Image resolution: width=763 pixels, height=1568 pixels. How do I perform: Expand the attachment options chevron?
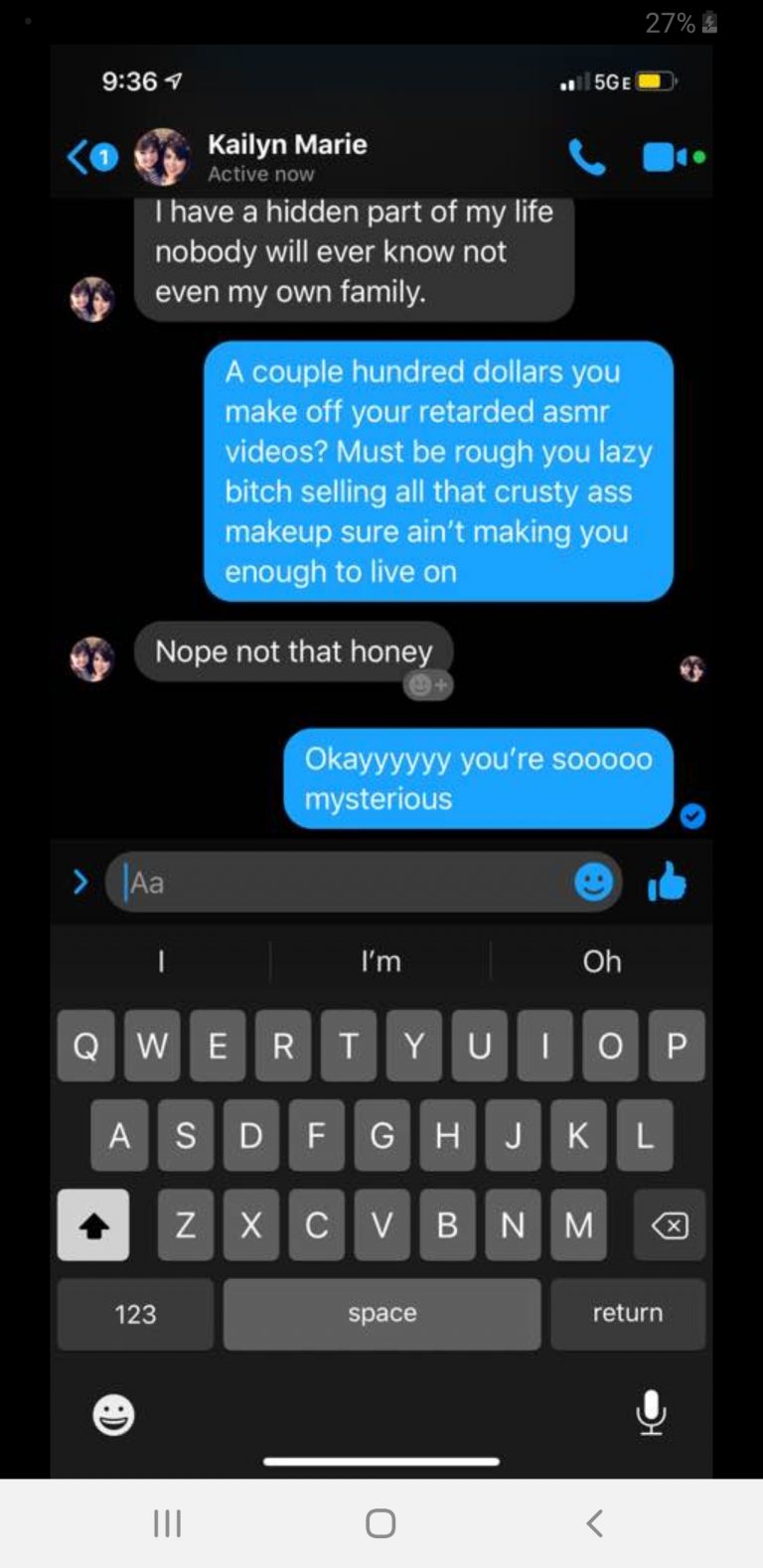[80, 881]
